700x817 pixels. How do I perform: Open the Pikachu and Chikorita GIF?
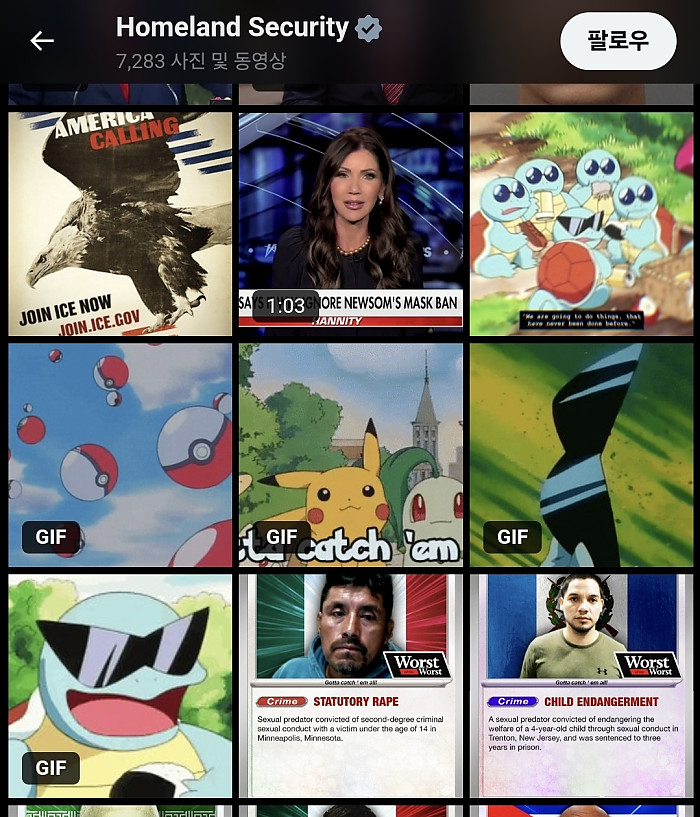pos(351,455)
